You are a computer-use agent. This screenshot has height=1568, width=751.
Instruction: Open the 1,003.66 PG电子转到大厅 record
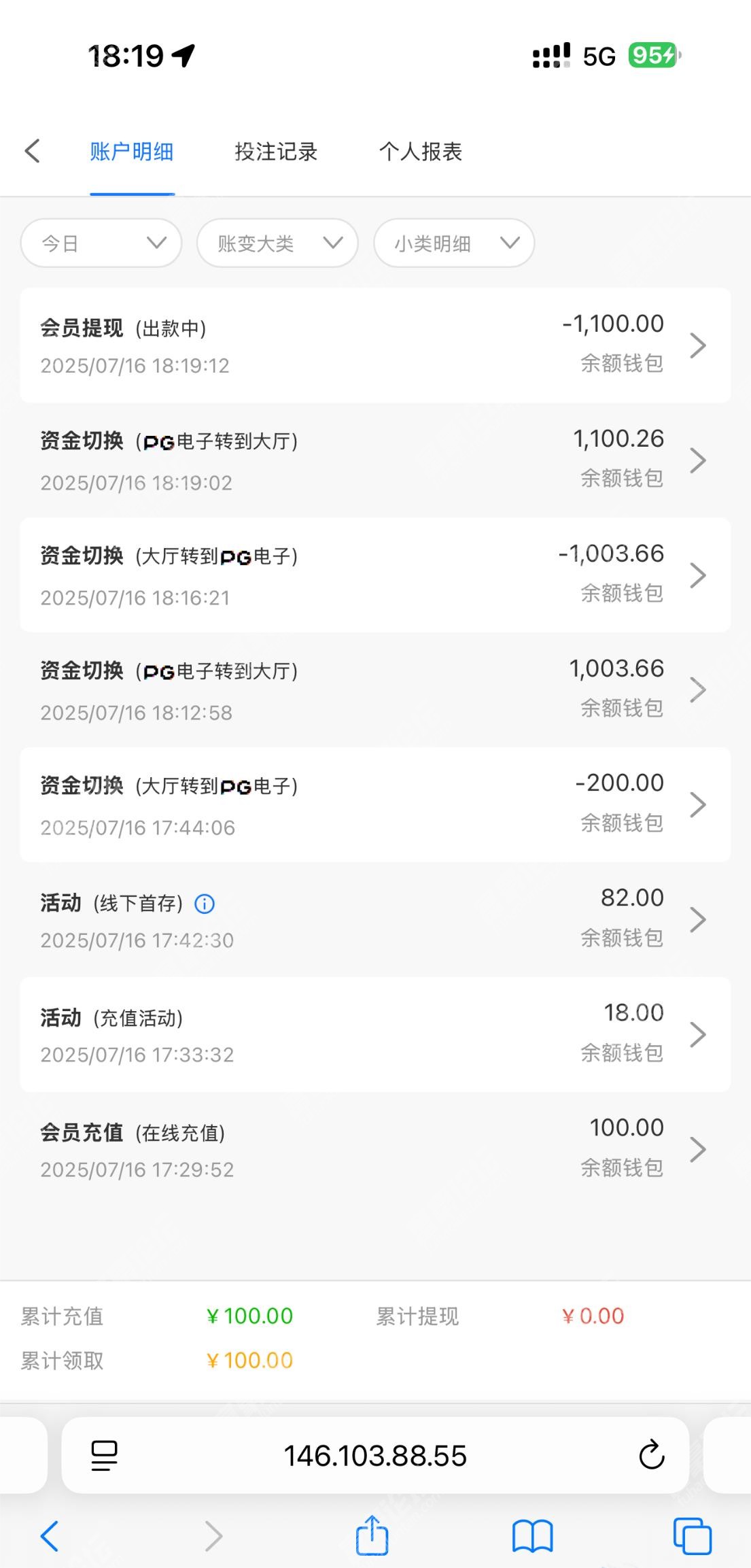point(375,690)
